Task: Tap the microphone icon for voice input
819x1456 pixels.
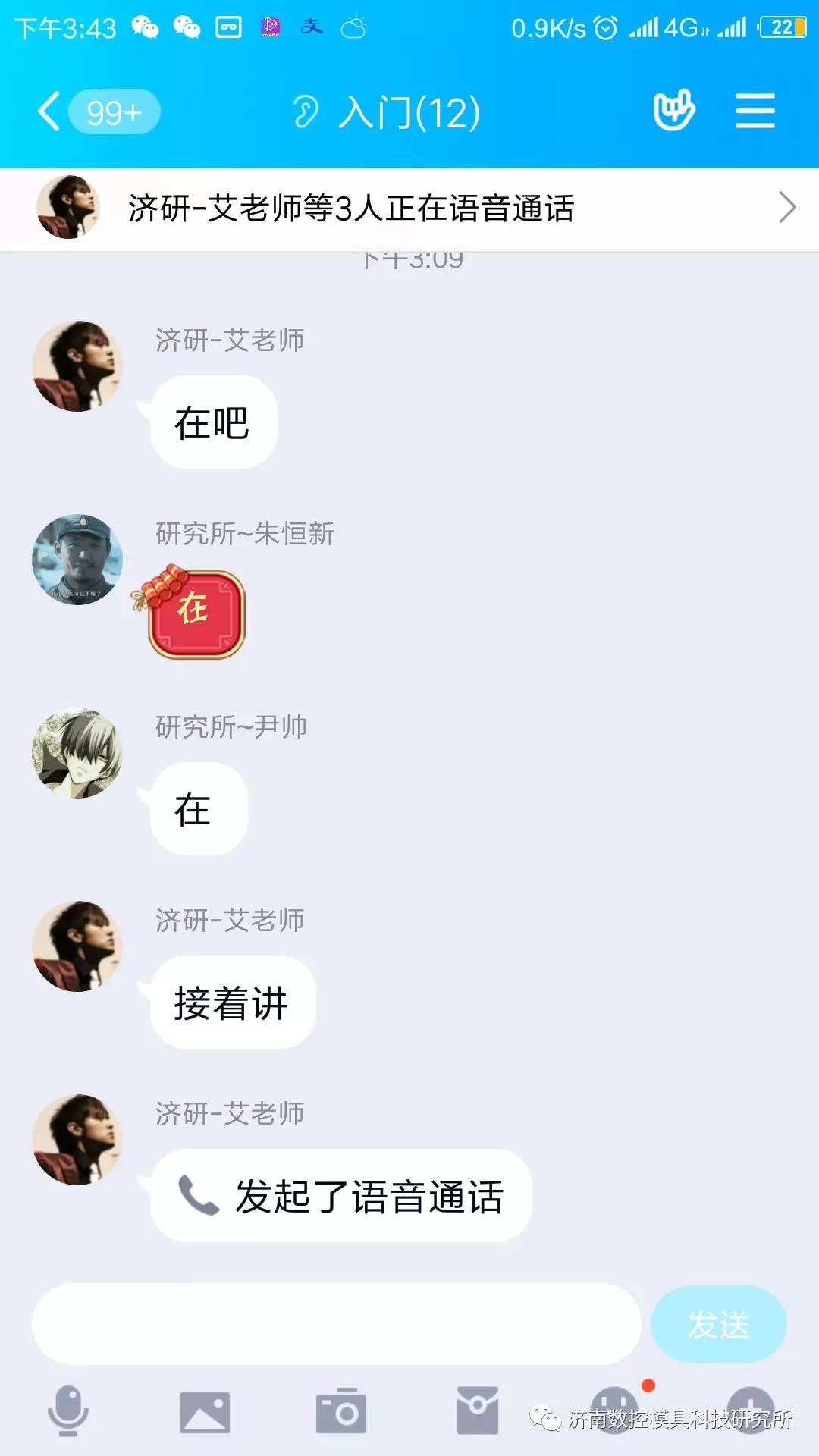Action: click(x=68, y=1411)
